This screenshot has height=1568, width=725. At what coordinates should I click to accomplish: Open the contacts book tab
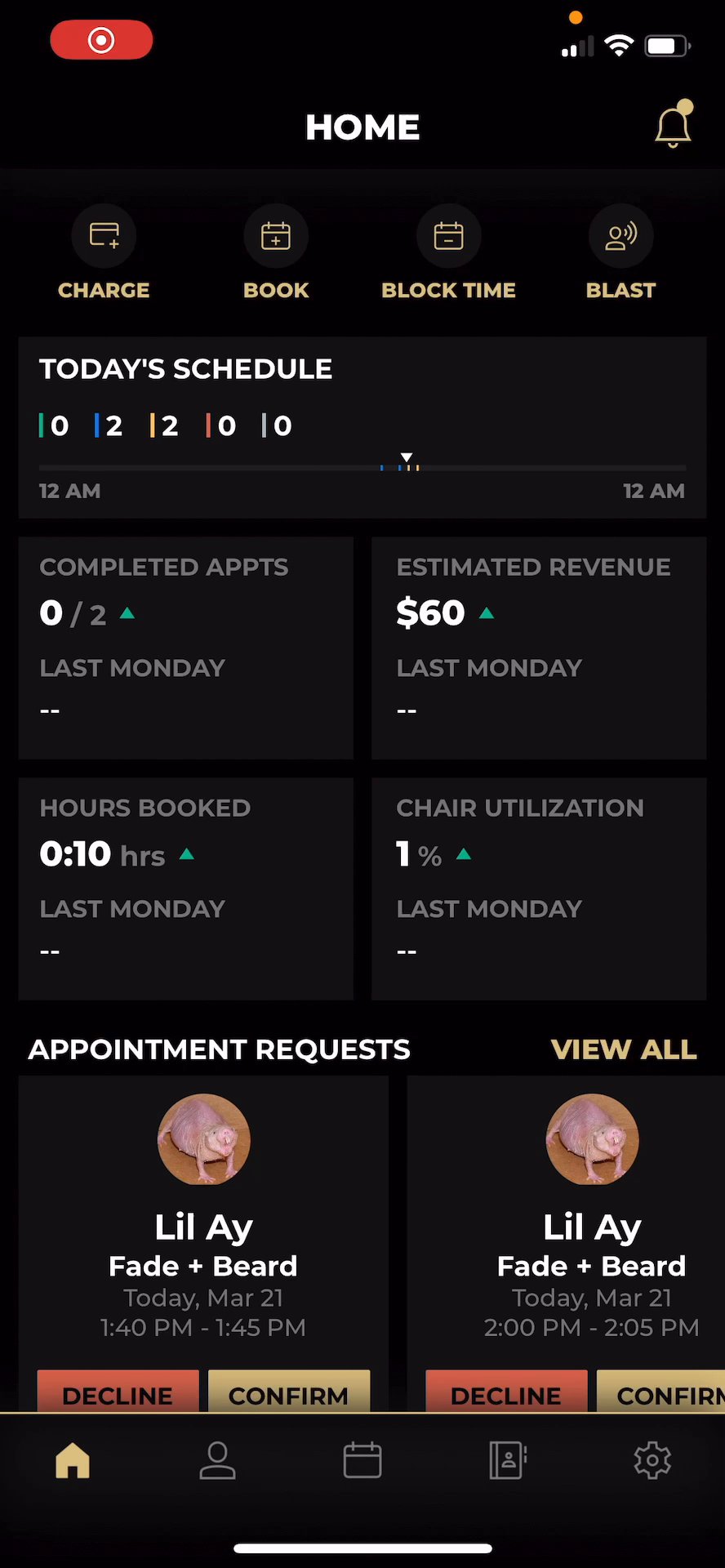tap(507, 1460)
